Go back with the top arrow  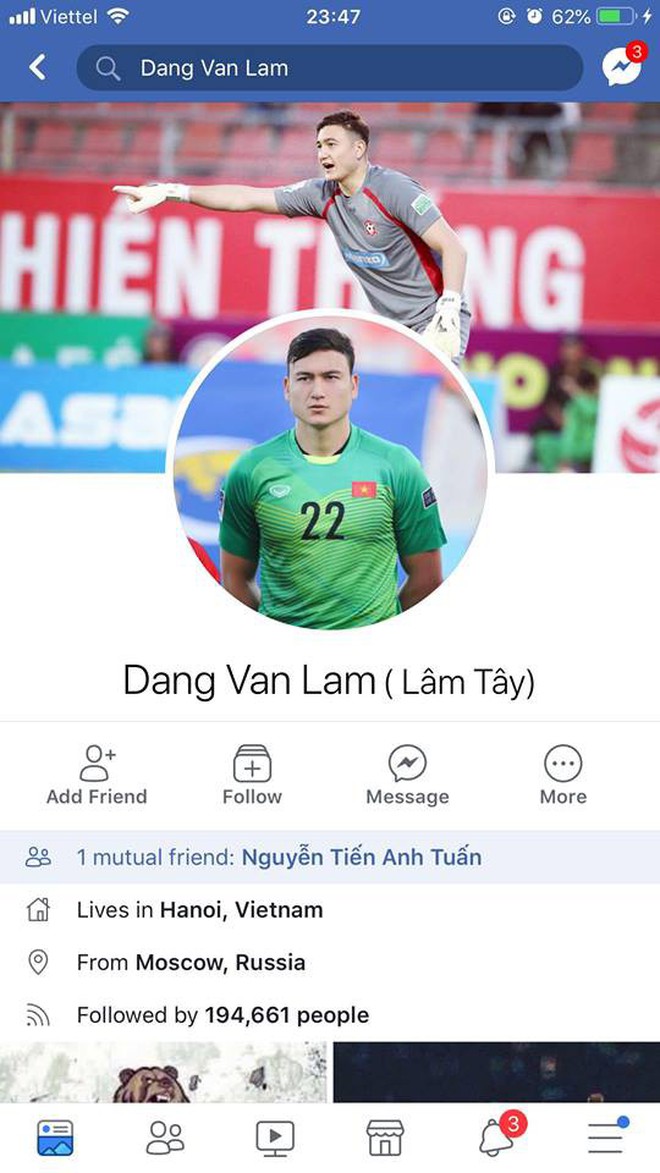pos(38,68)
